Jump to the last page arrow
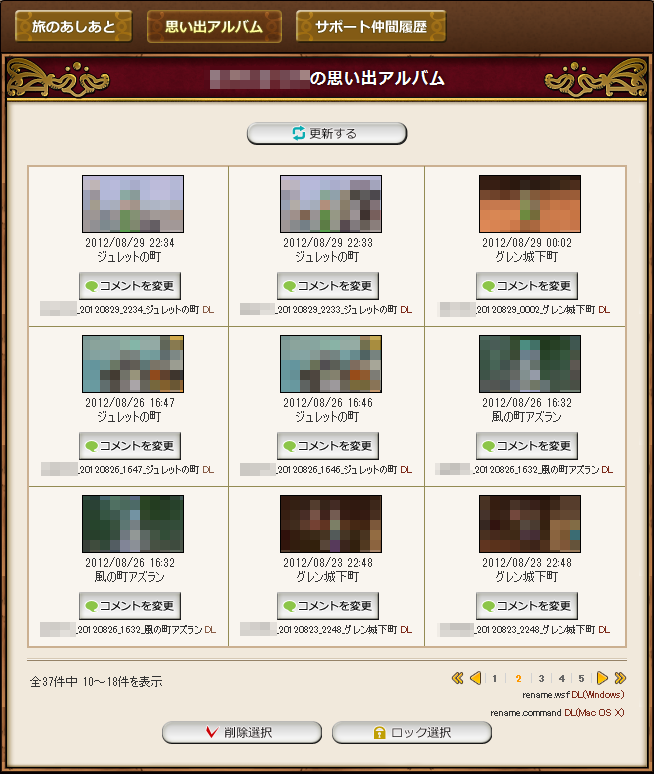This screenshot has height=774, width=654. [x=620, y=678]
